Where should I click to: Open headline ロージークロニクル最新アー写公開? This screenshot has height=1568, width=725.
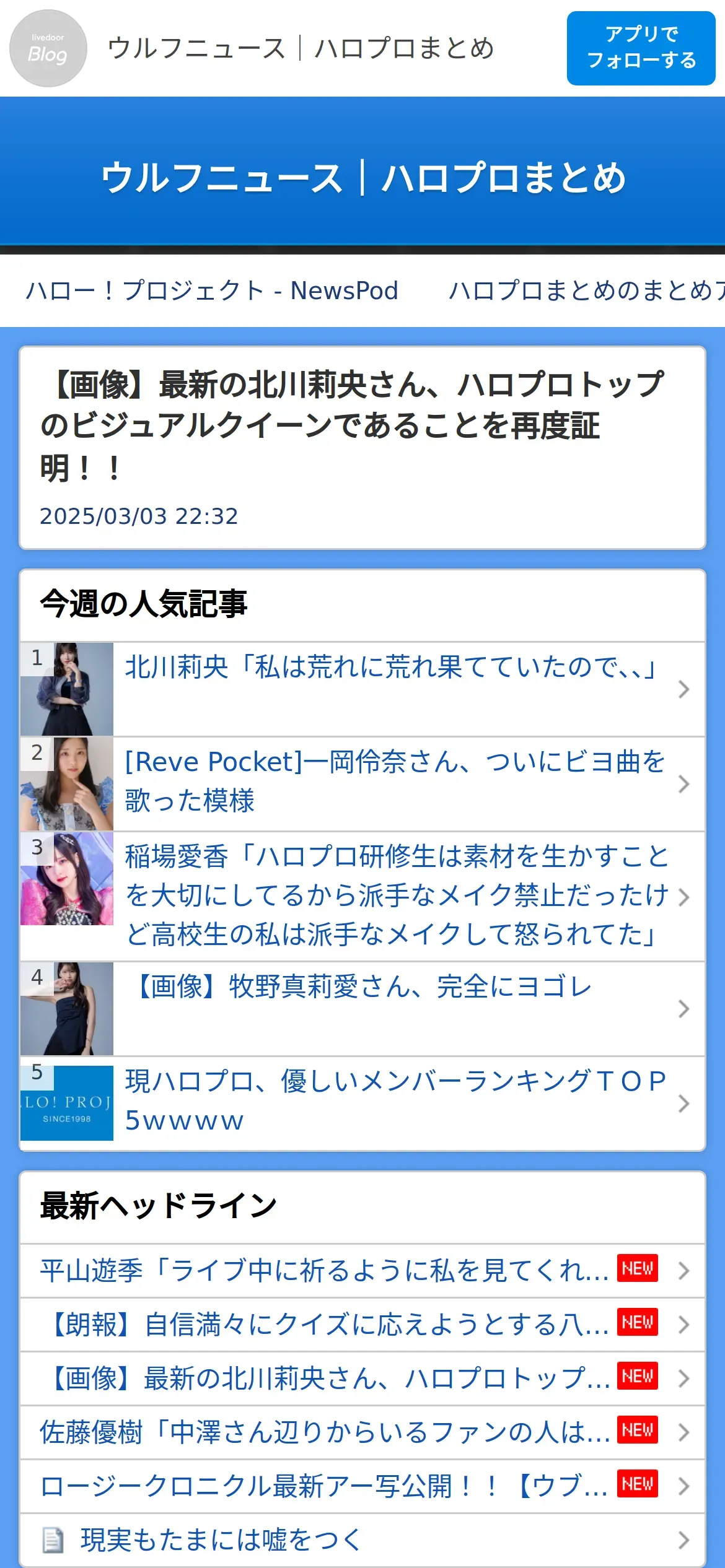(362, 1486)
